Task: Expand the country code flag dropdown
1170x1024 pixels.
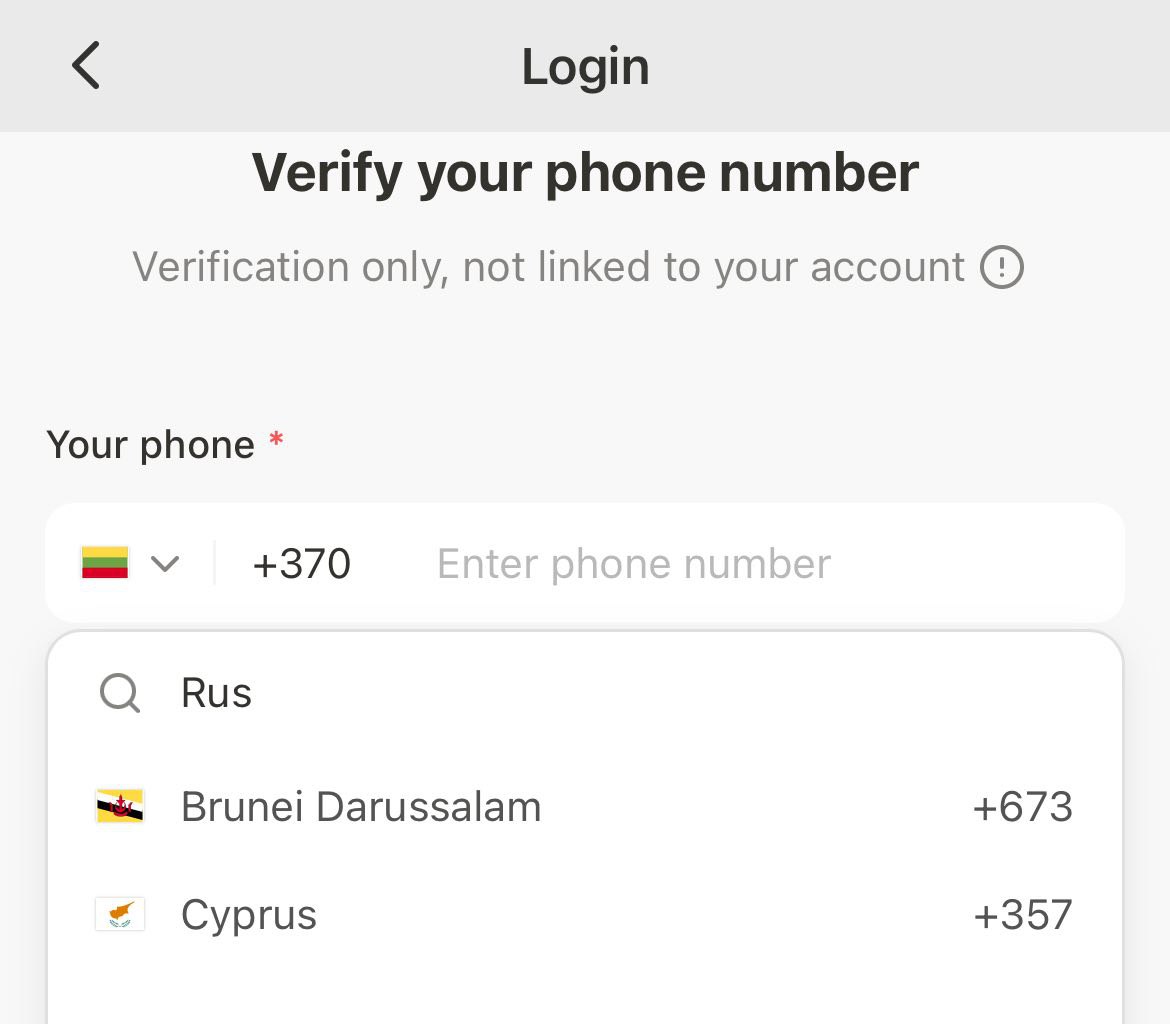Action: pyautogui.click(x=130, y=564)
